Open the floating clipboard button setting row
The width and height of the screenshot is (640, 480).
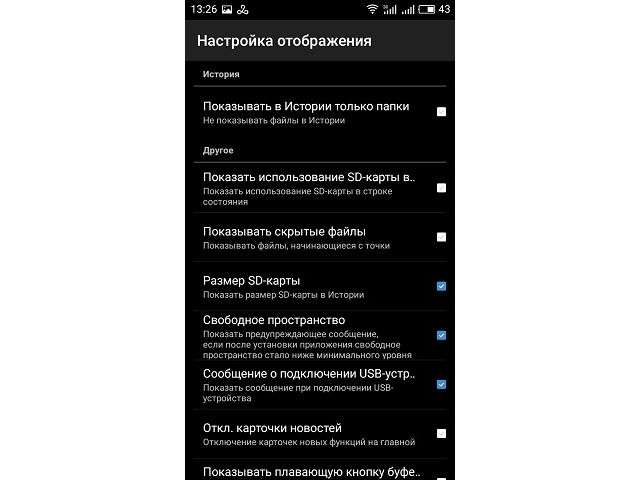(x=310, y=471)
